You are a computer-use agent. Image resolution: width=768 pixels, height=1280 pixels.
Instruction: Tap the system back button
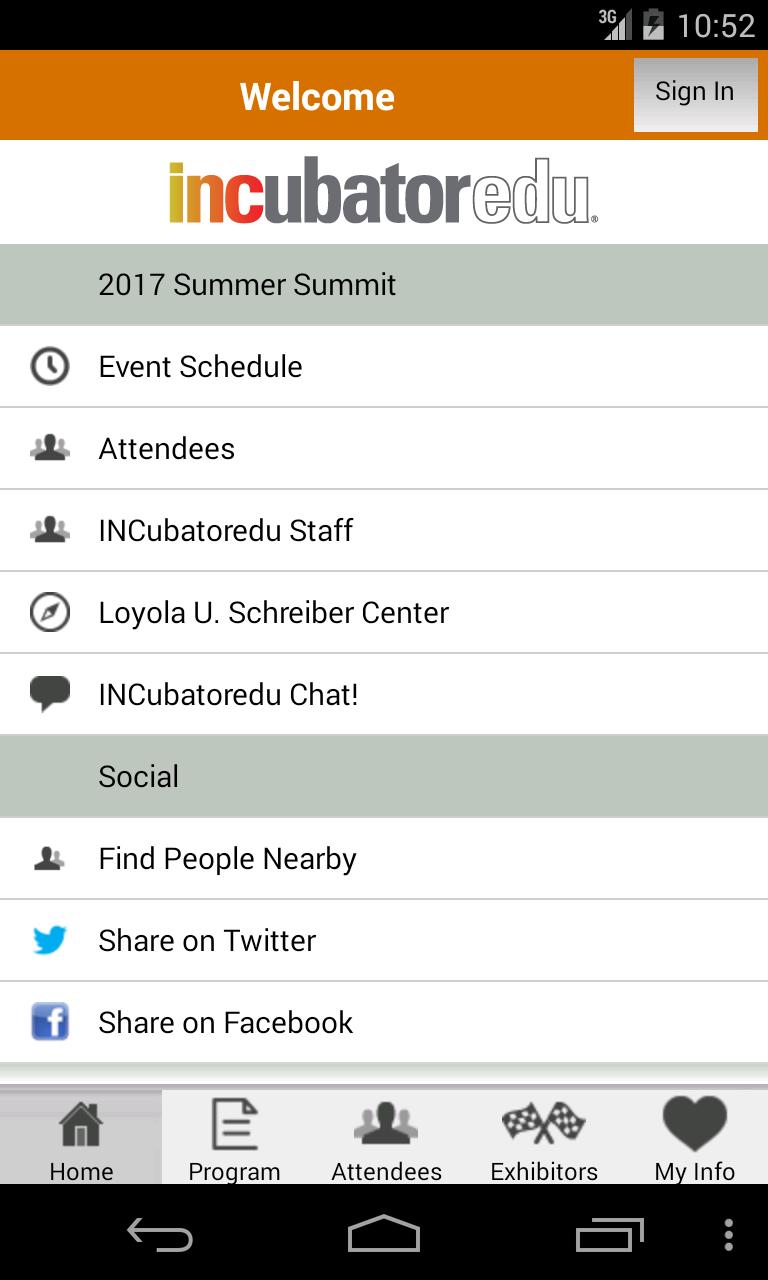point(160,1235)
